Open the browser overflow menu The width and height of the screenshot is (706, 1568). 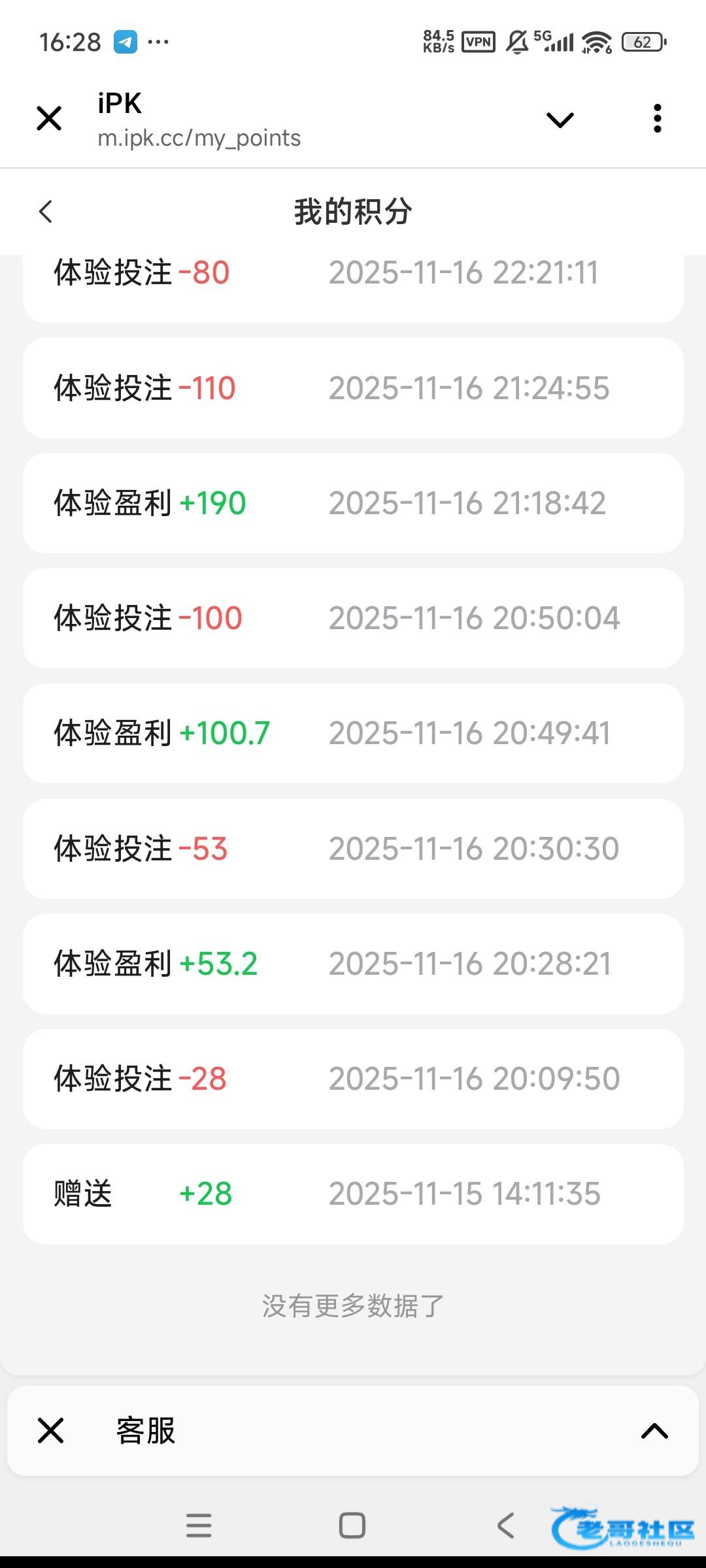(657, 119)
